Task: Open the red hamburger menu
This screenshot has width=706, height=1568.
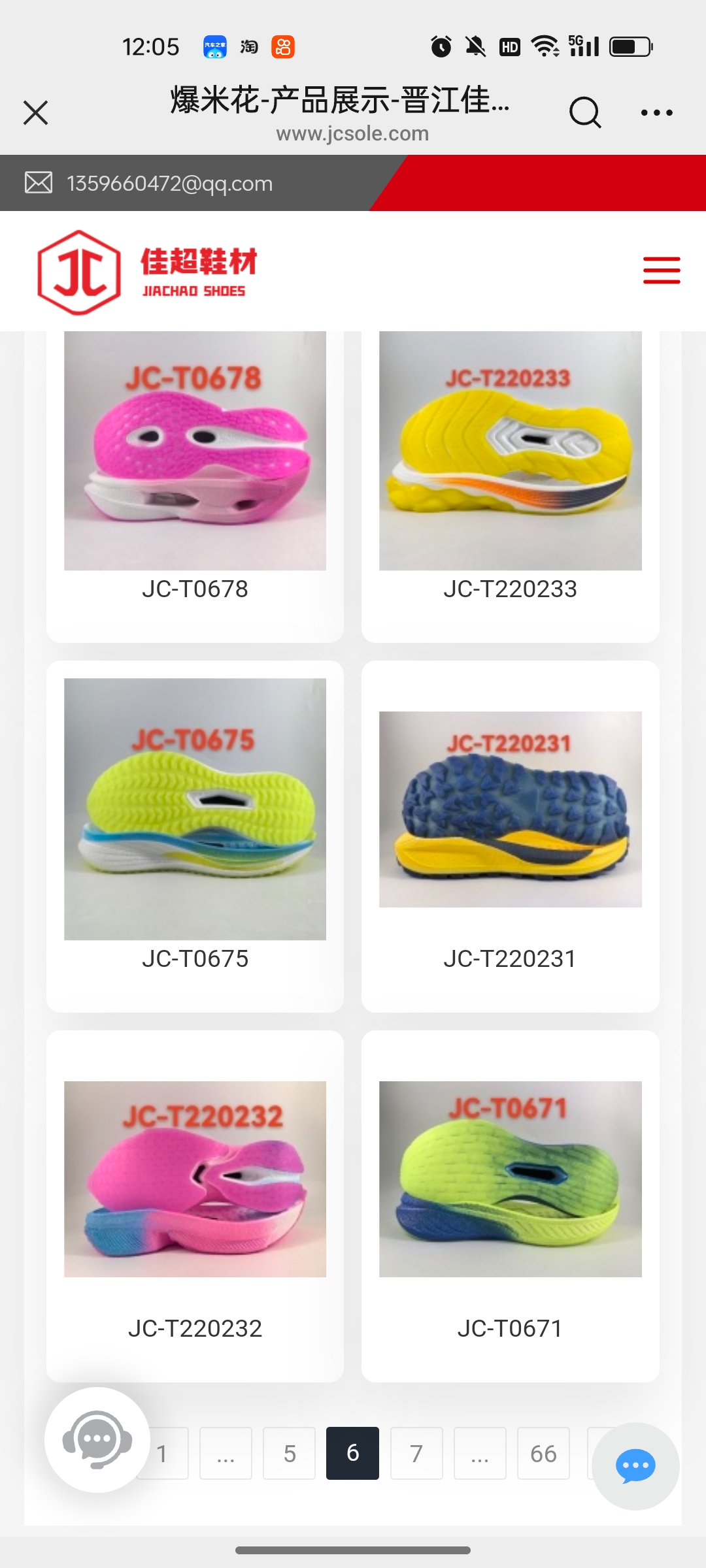Action: tap(661, 270)
